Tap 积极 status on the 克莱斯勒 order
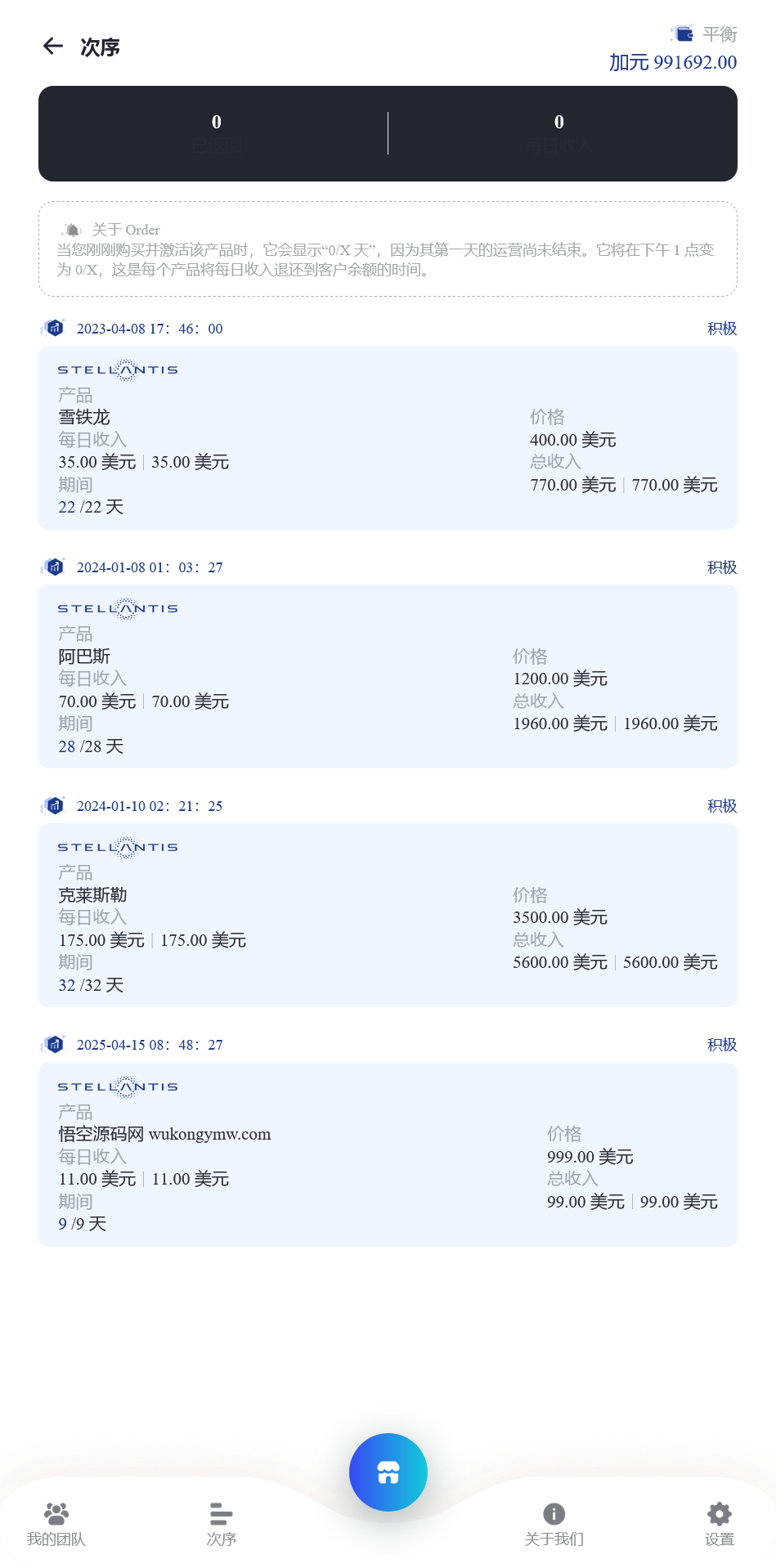 click(x=721, y=805)
